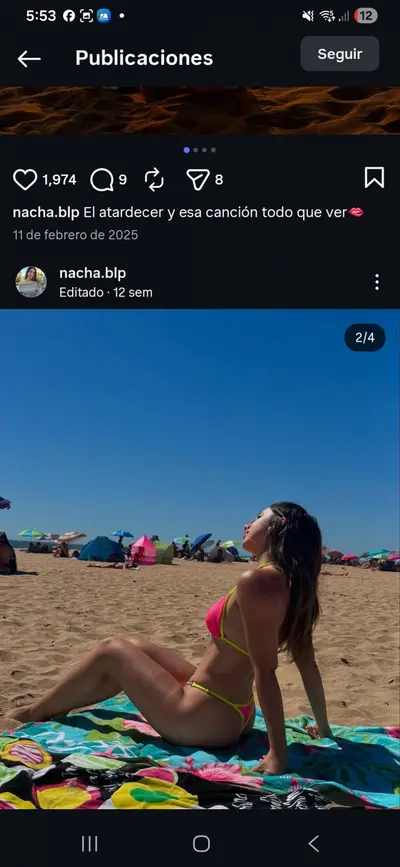Like the post with the heart icon
This screenshot has width=400, height=867.
[x=25, y=180]
